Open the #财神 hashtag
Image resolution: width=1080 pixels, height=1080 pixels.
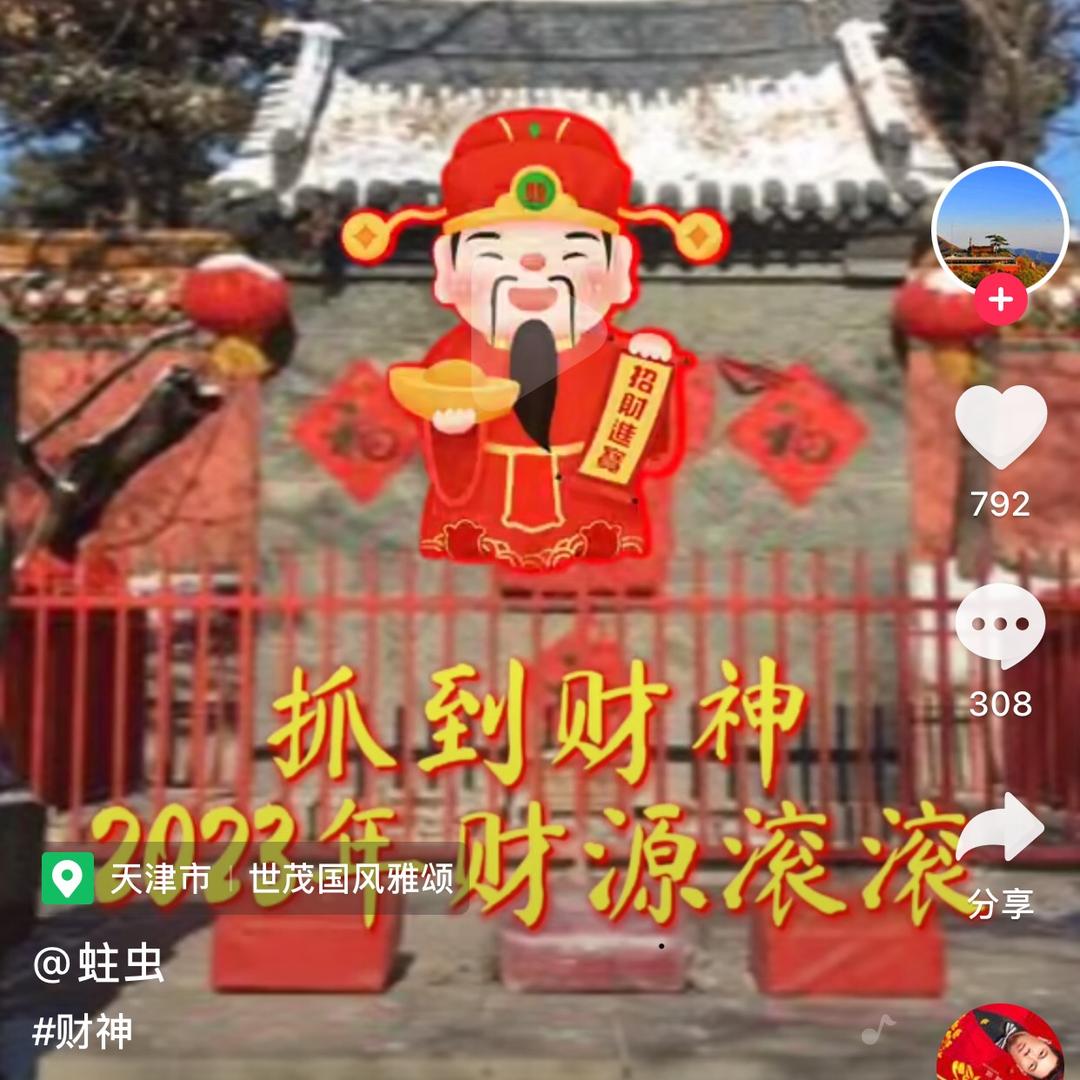point(82,1032)
